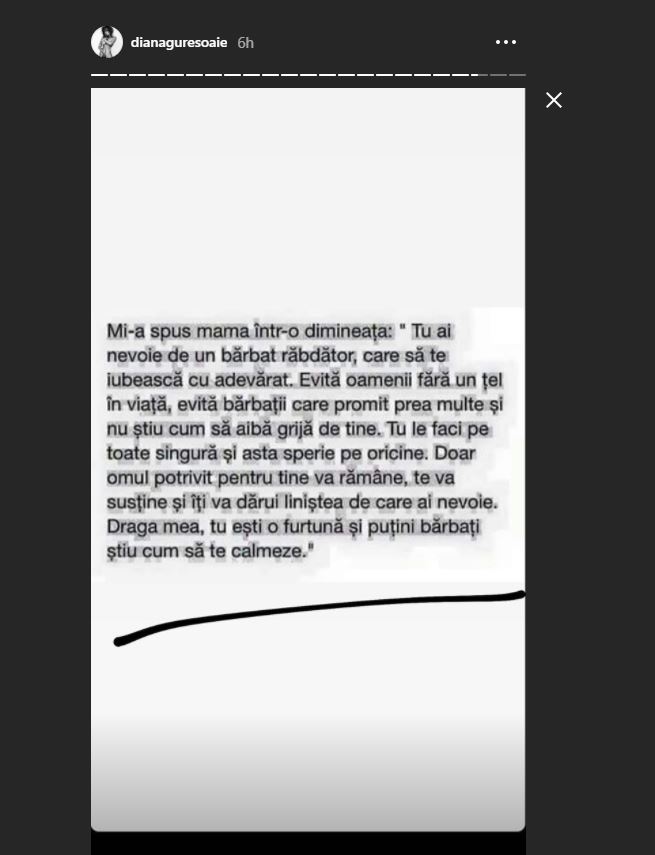
Task: Open the story's three-dot options menu
Action: [506, 42]
